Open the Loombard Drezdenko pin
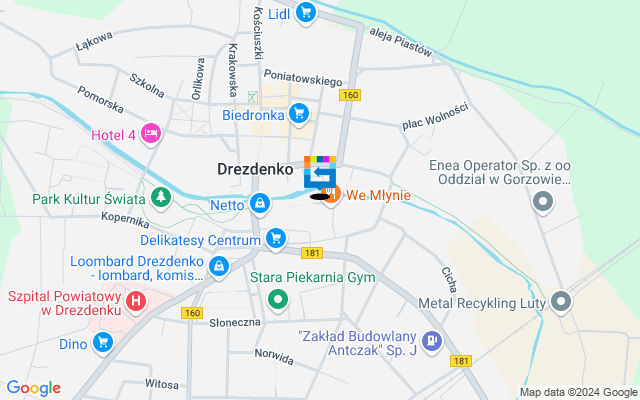The width and height of the screenshot is (640, 400). coord(219,266)
